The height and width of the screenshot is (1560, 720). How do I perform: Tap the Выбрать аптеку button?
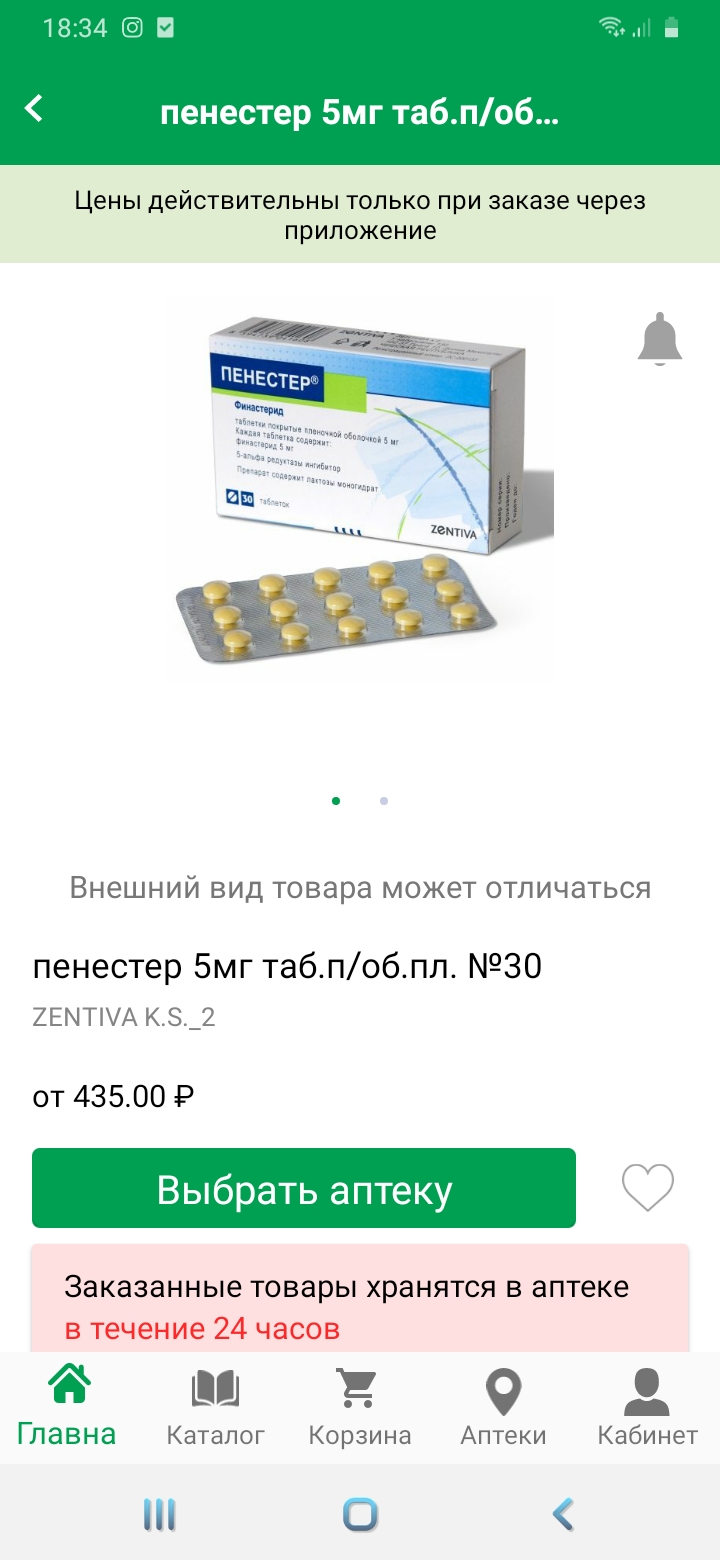[x=304, y=1188]
